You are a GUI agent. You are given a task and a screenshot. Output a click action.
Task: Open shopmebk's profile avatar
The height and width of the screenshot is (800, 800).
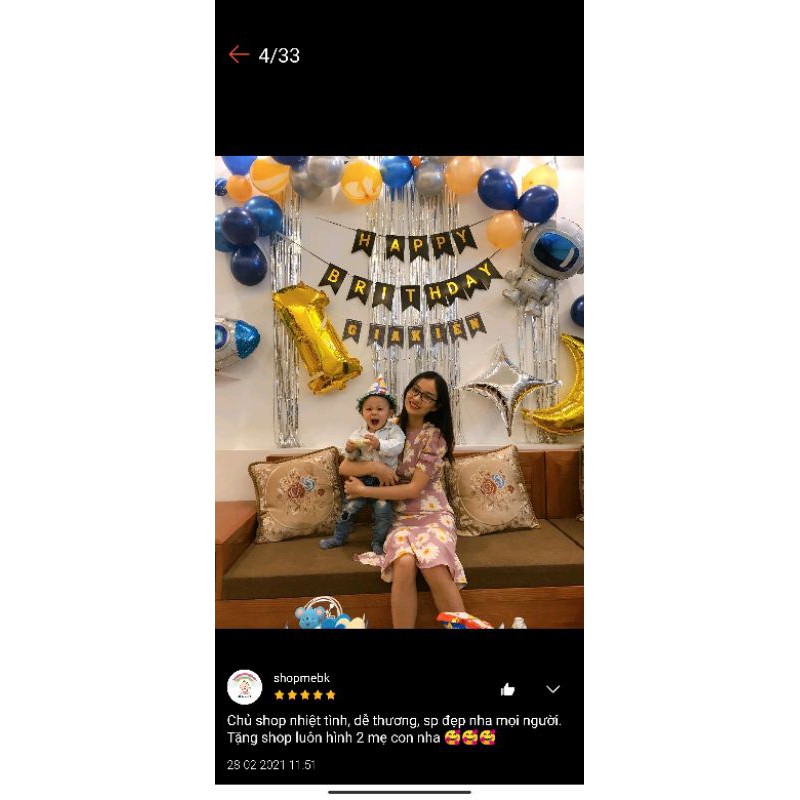[245, 687]
